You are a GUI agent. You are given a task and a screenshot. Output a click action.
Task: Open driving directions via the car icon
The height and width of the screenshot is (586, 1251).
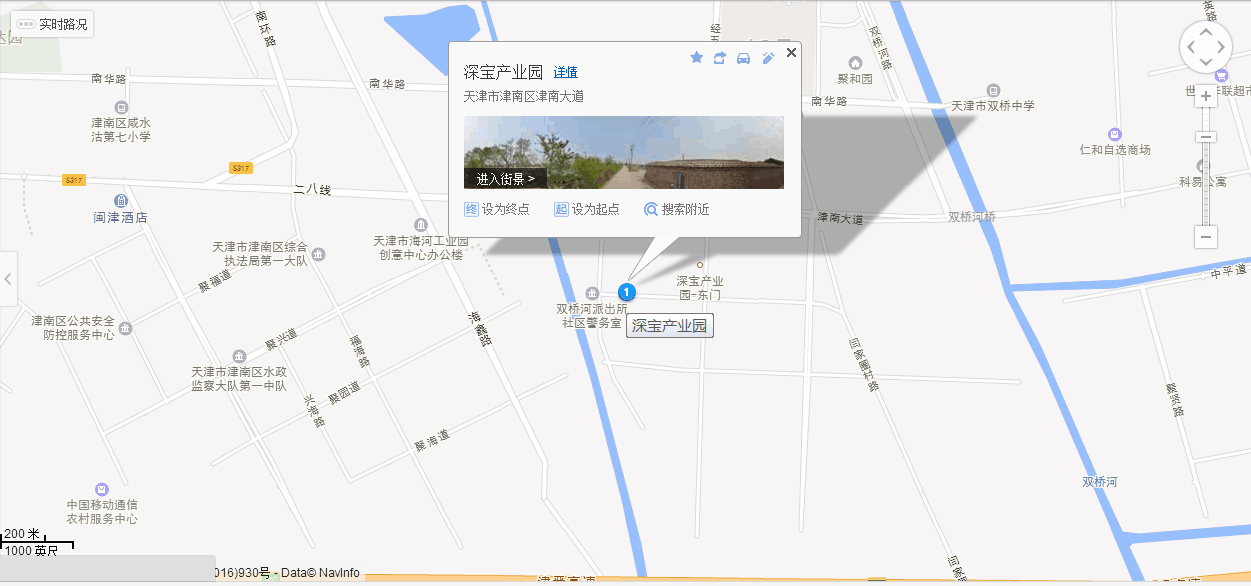coord(743,58)
